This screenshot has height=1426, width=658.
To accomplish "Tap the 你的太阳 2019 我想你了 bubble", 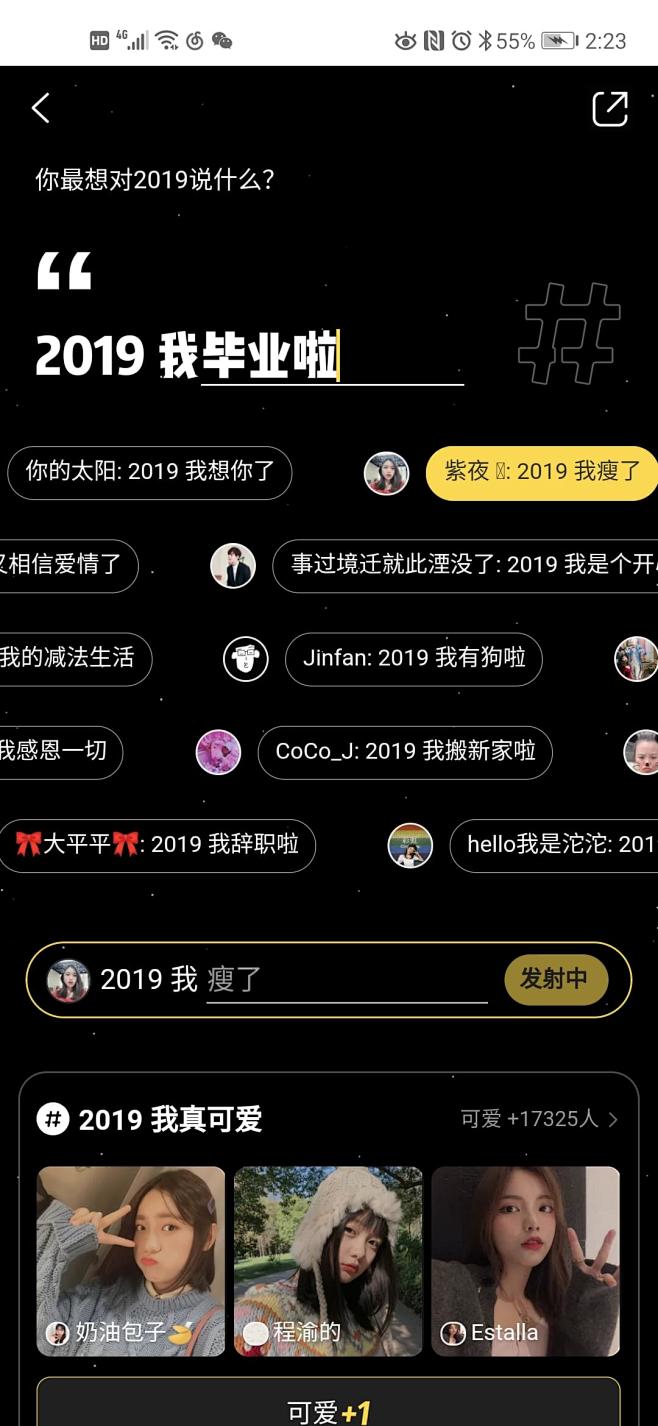I will point(150,472).
